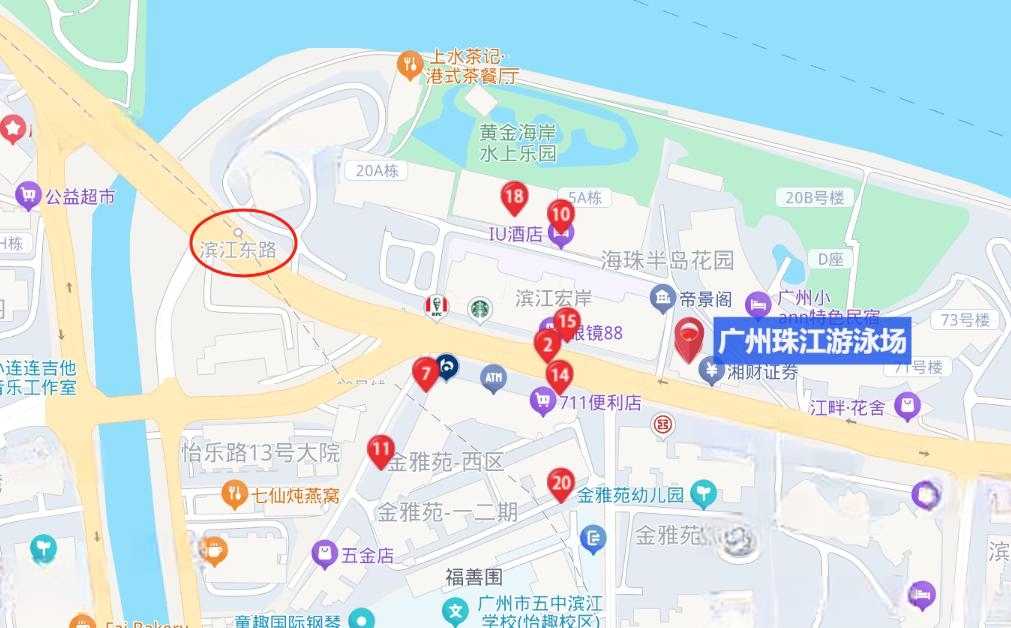Tap the red marker numbered 18
Viewport: 1011px width, 628px height.
(515, 198)
